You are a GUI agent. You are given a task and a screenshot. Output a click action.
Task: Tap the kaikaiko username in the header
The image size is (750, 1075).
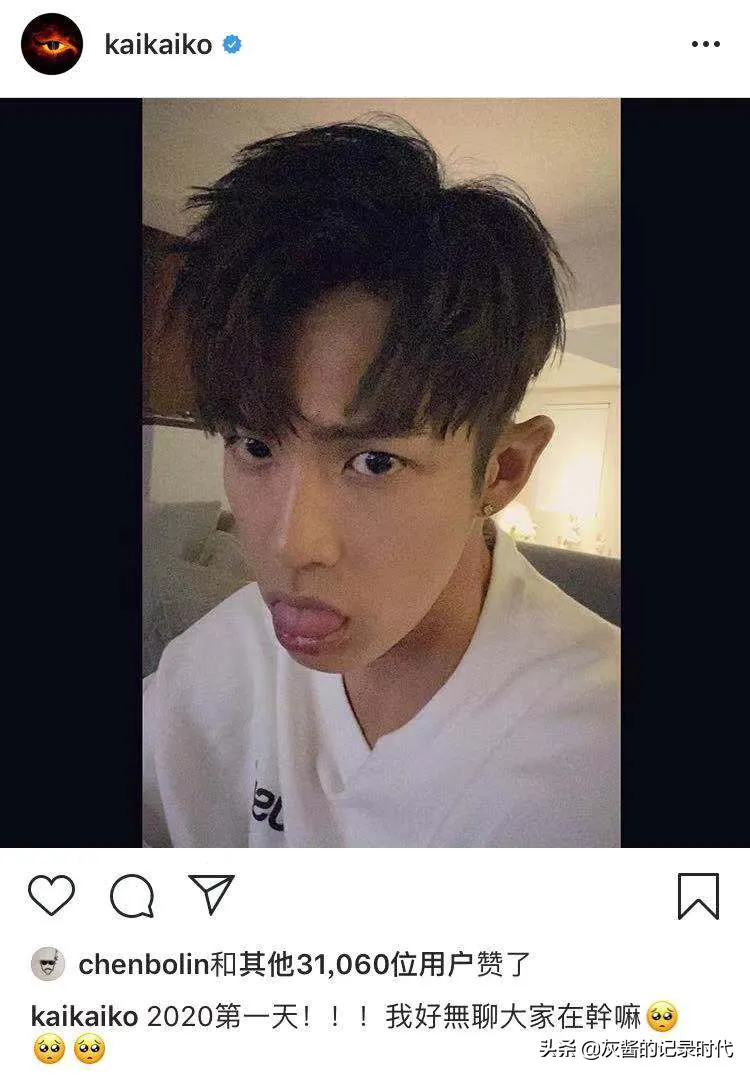click(158, 45)
